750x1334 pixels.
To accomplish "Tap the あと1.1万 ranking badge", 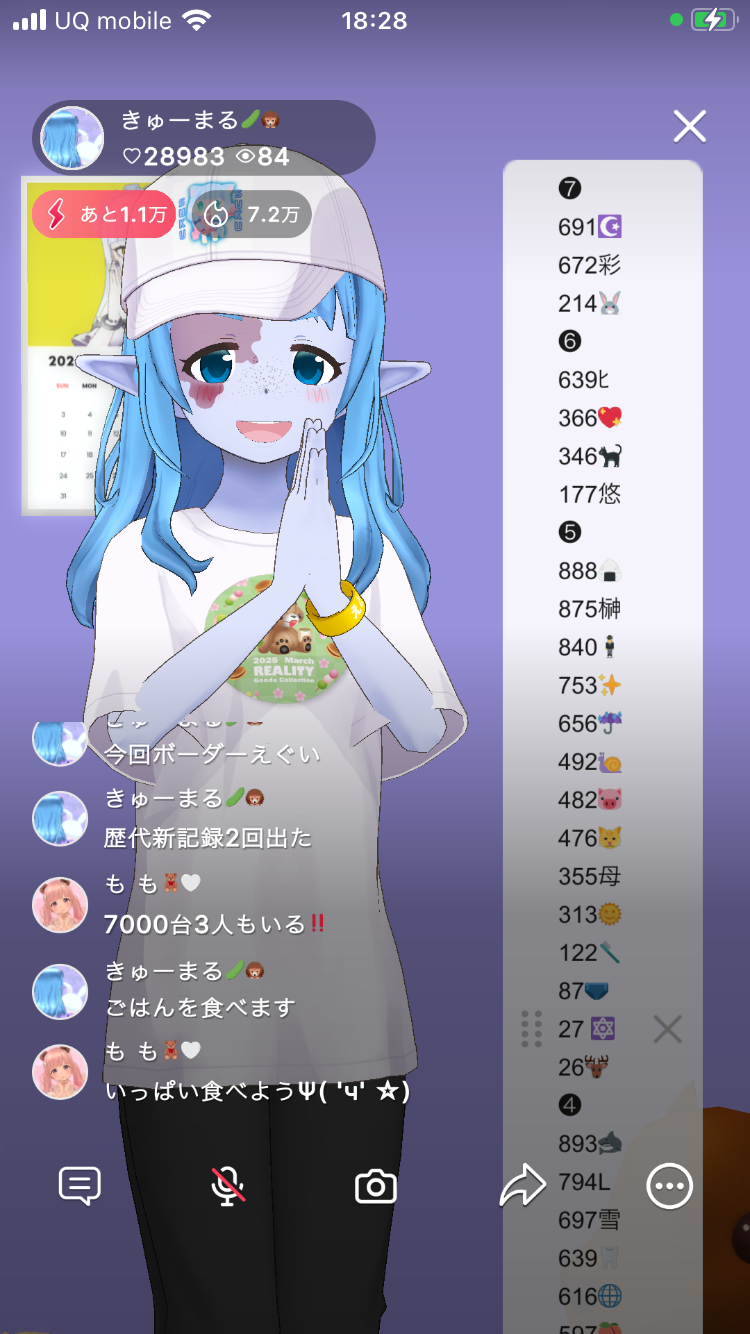I will [104, 215].
